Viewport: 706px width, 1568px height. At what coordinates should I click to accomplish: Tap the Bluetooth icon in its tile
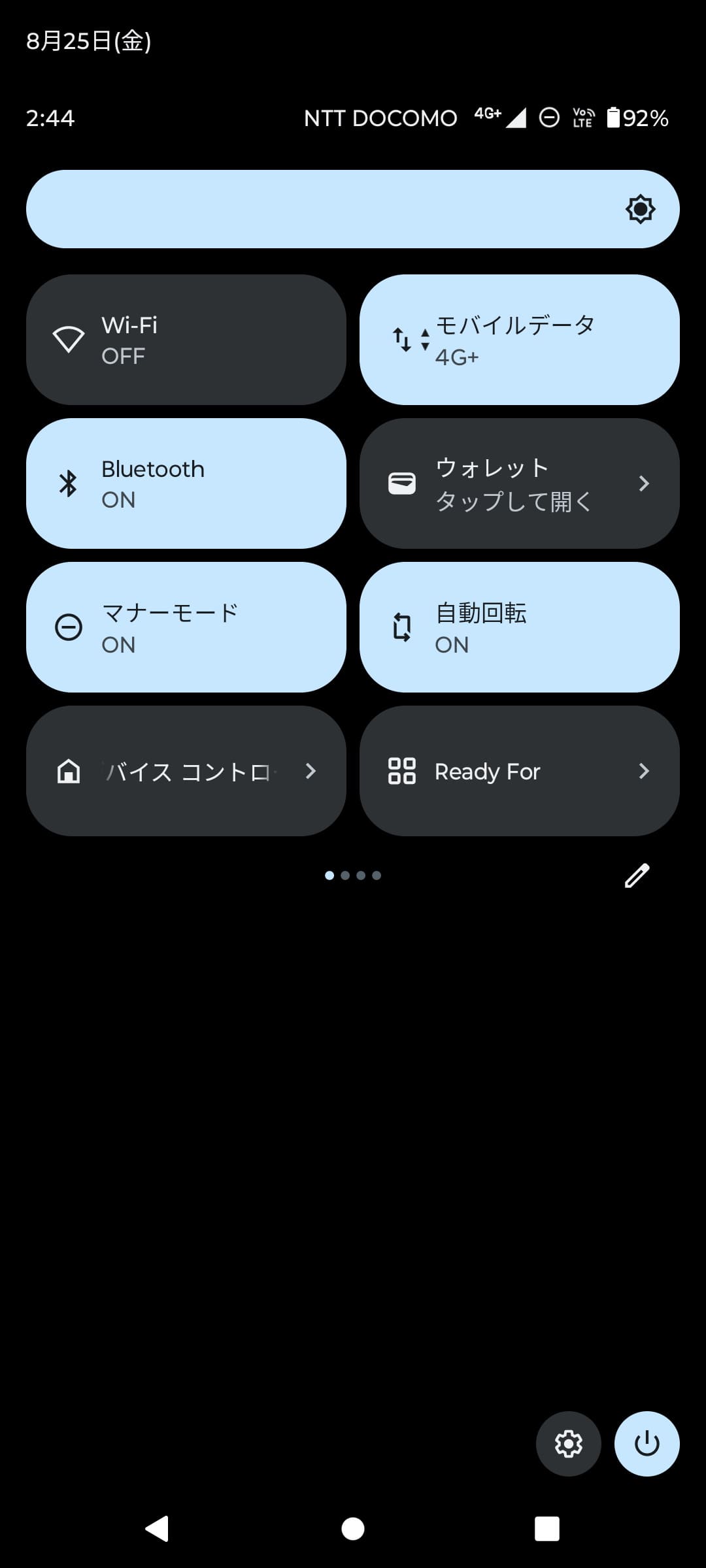pyautogui.click(x=67, y=482)
